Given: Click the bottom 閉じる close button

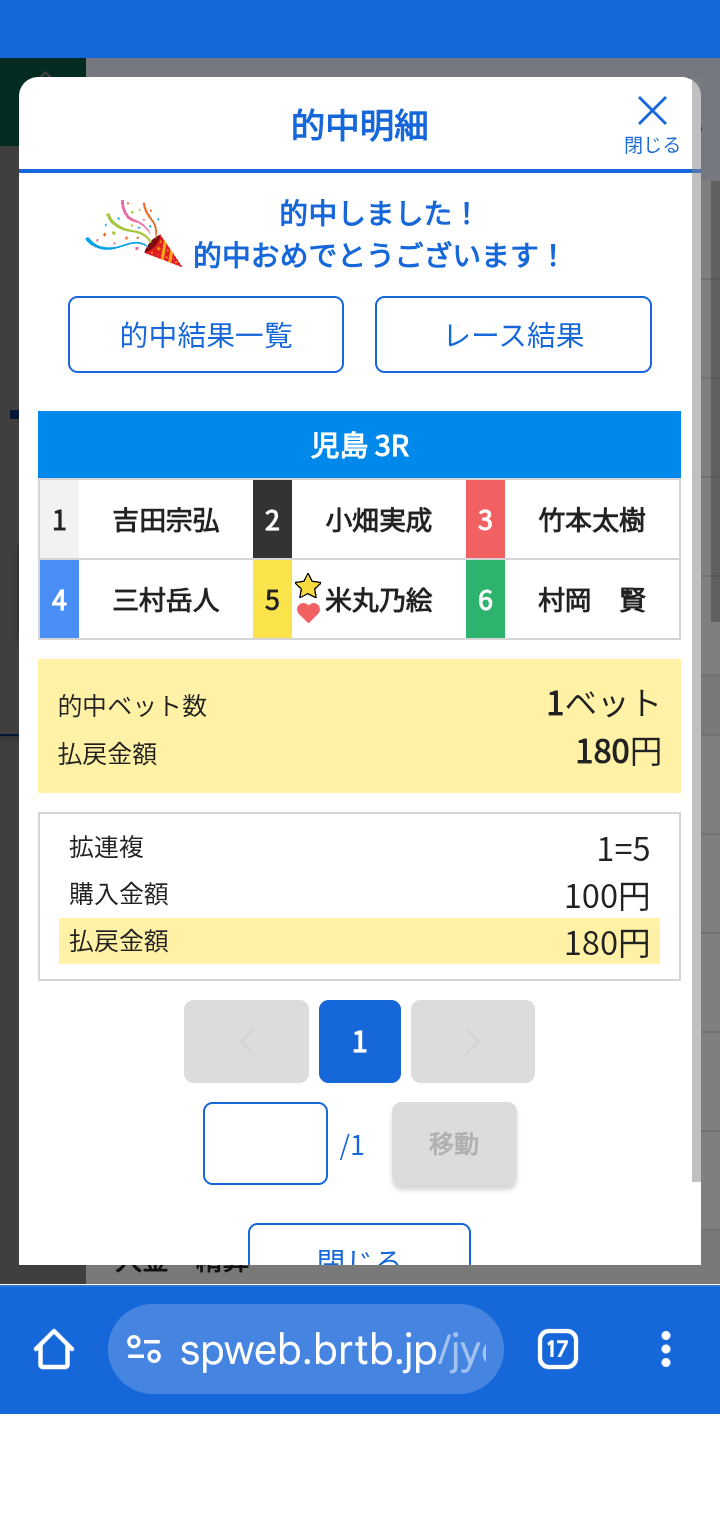Looking at the screenshot, I should tap(359, 1246).
